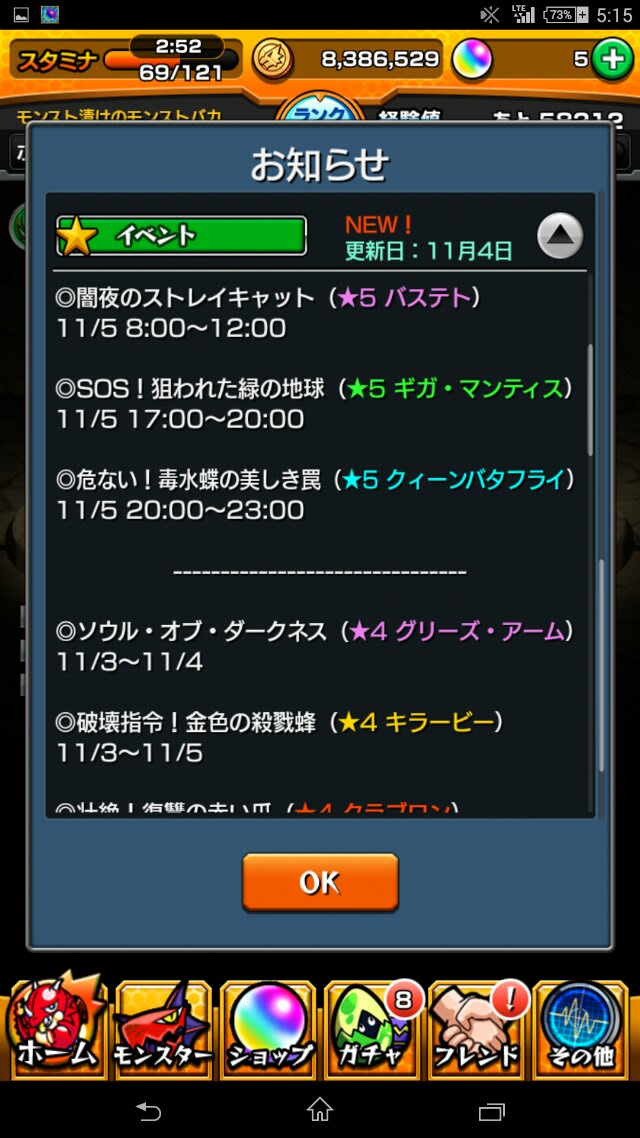Dismiss the お知らせ dialog with OK

point(320,882)
